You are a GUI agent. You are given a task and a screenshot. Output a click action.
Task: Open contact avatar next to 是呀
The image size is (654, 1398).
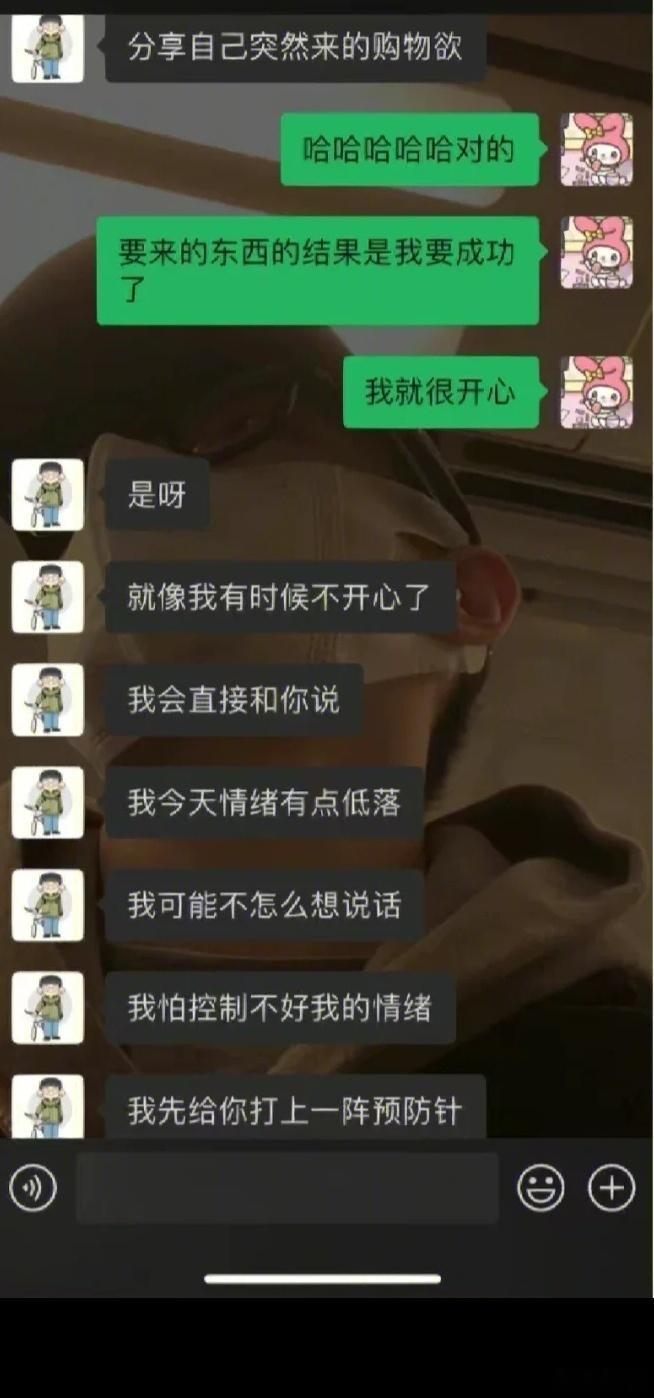(47, 495)
